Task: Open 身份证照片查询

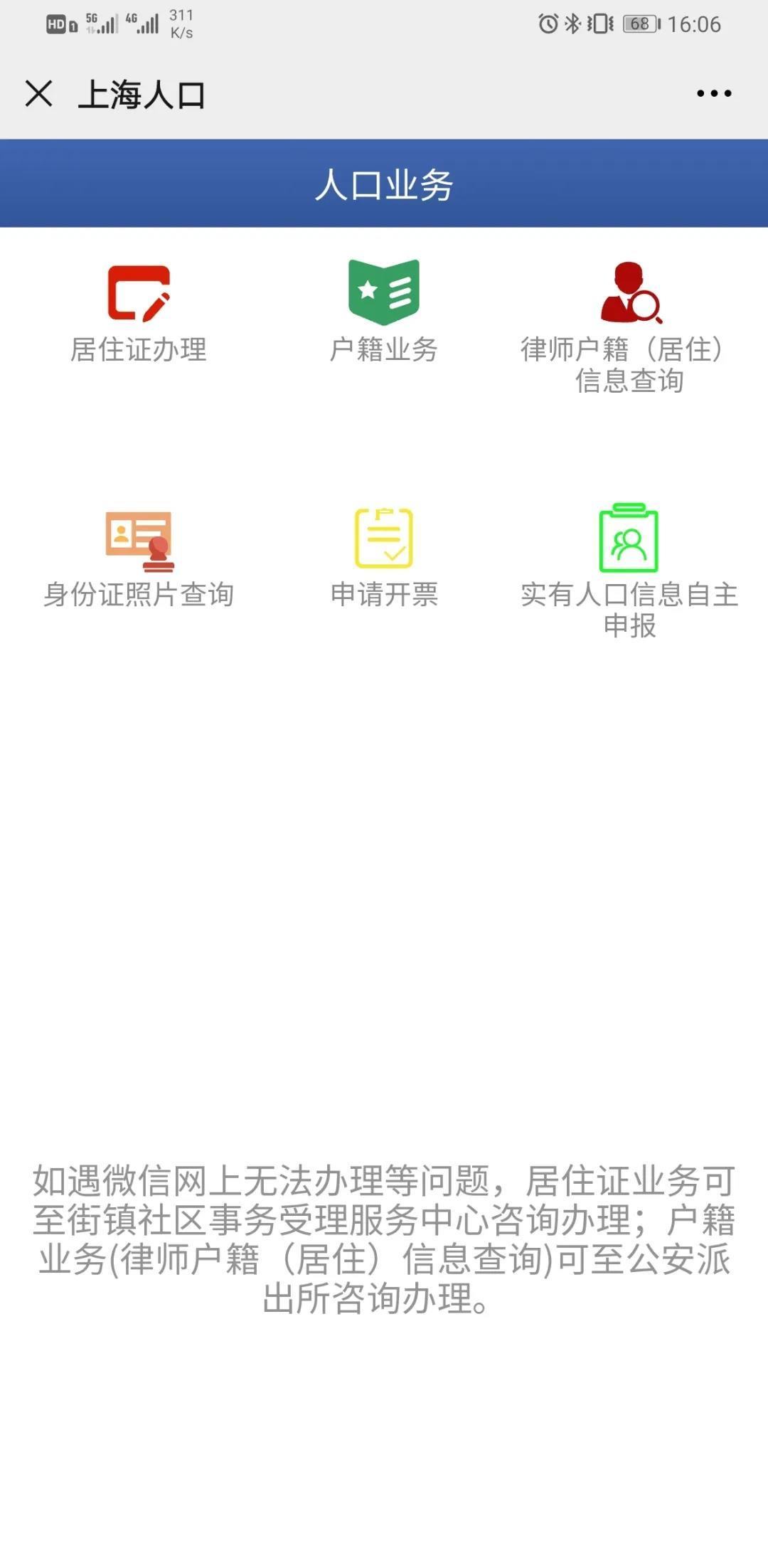Action: [x=139, y=558]
